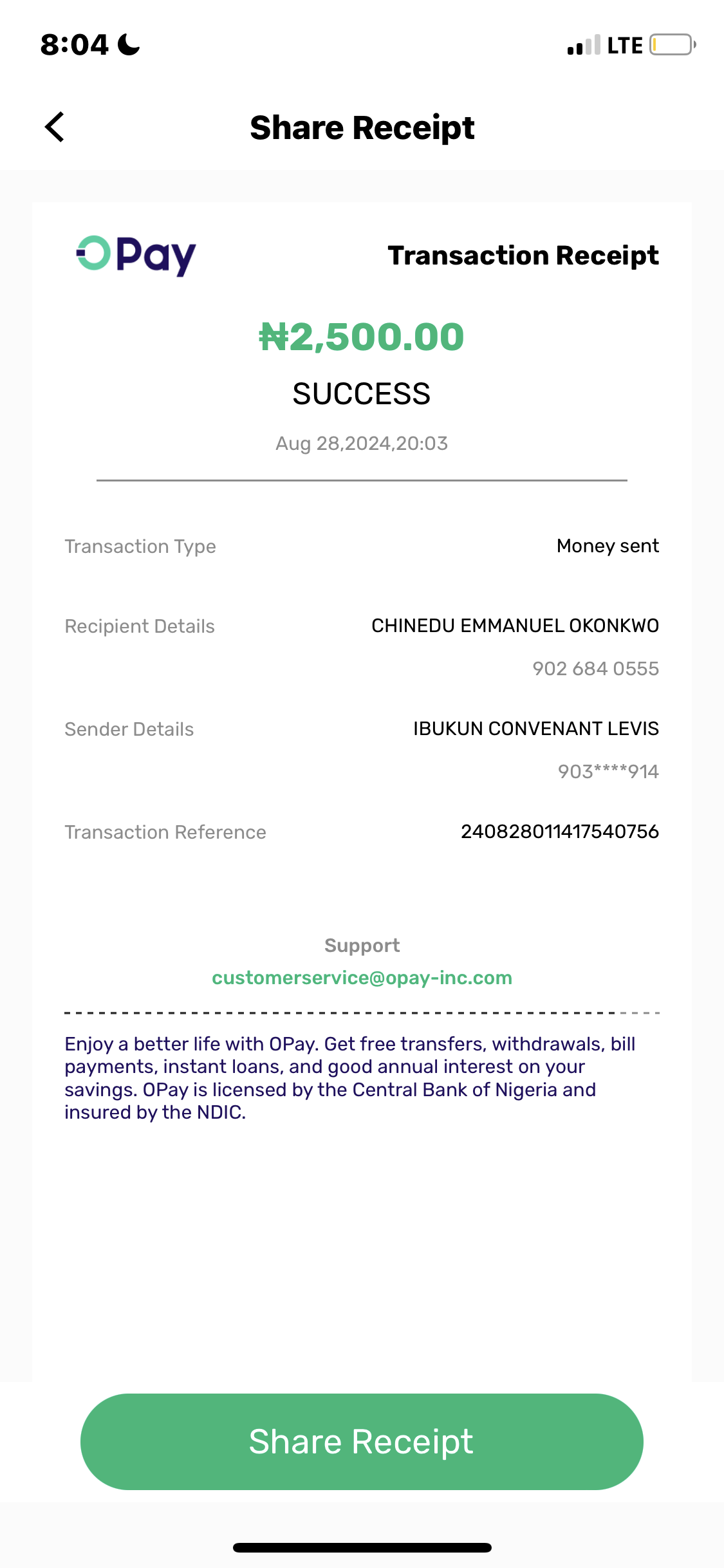Viewport: 724px width, 1568px height.
Task: Tap the green Share Receipt button
Action: pos(362,1441)
